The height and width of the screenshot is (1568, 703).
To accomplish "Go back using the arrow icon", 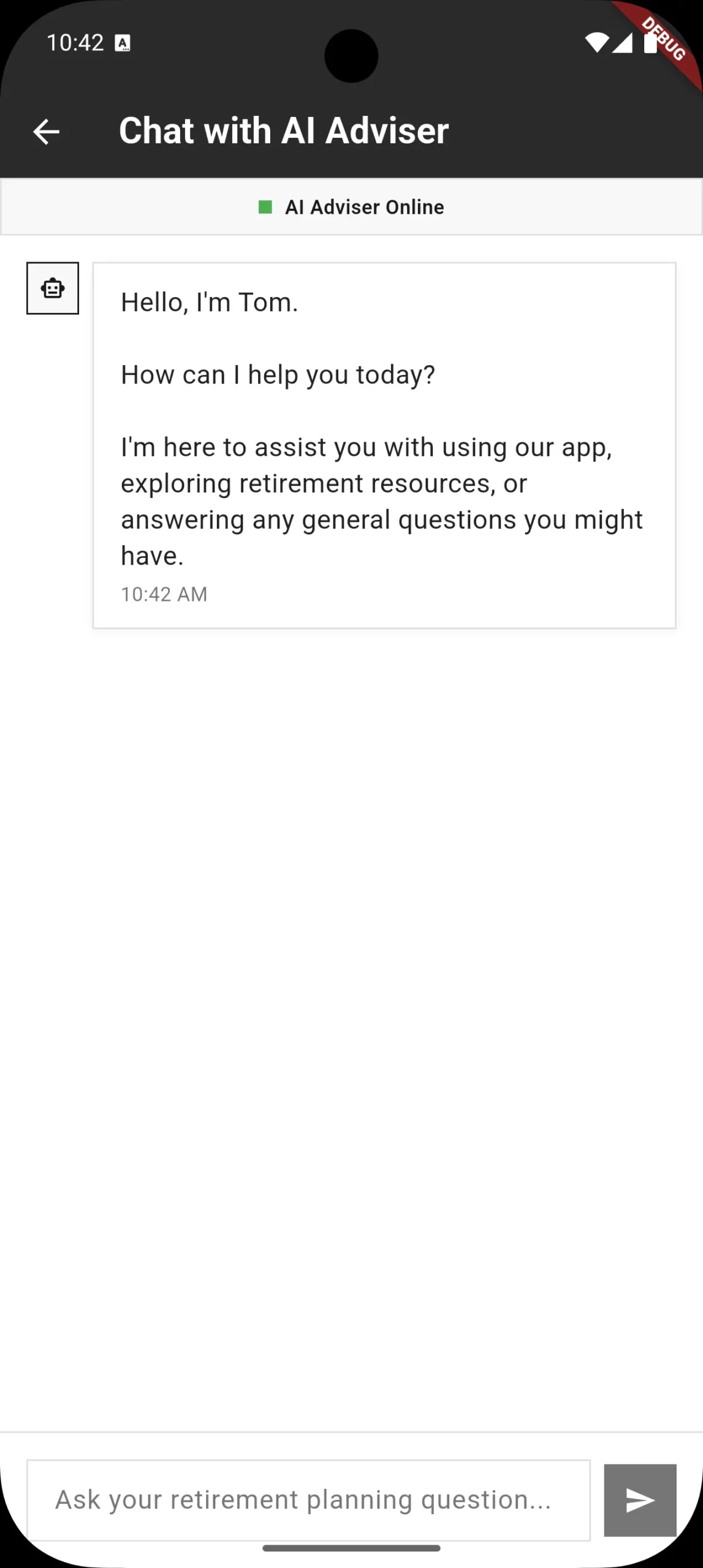I will coord(46,131).
